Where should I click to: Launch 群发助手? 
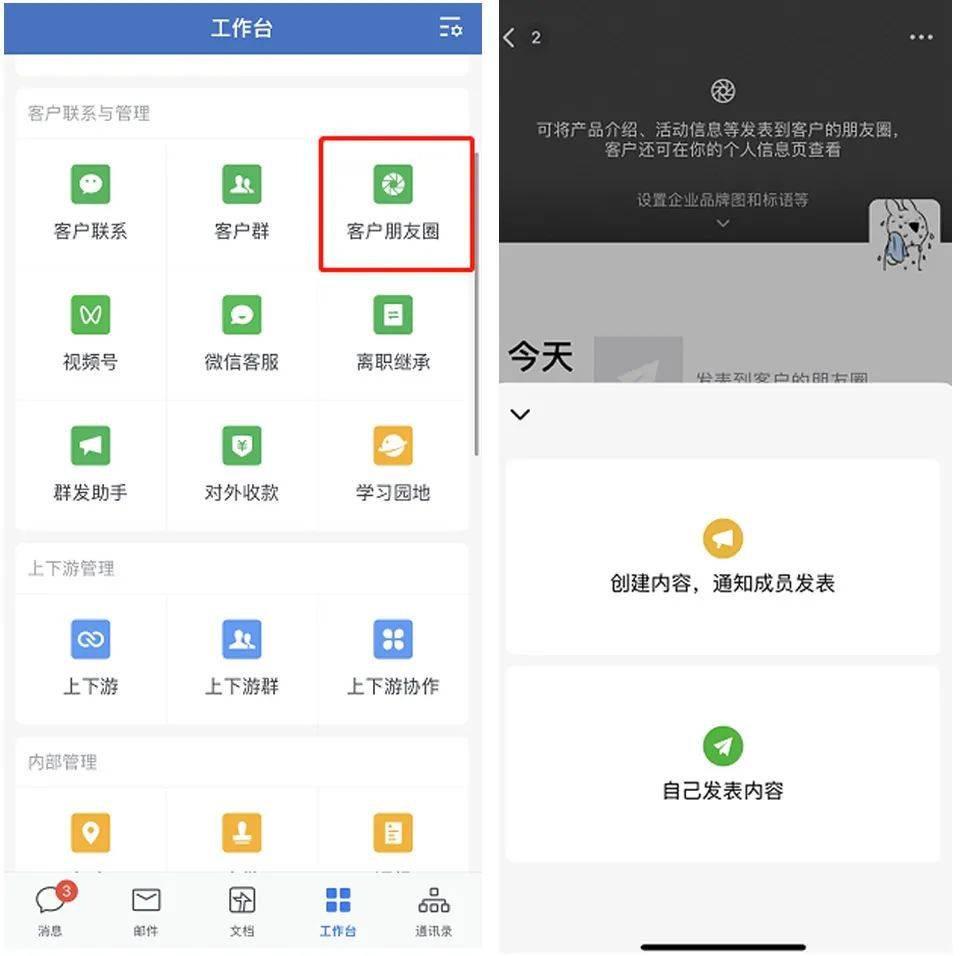[90, 465]
